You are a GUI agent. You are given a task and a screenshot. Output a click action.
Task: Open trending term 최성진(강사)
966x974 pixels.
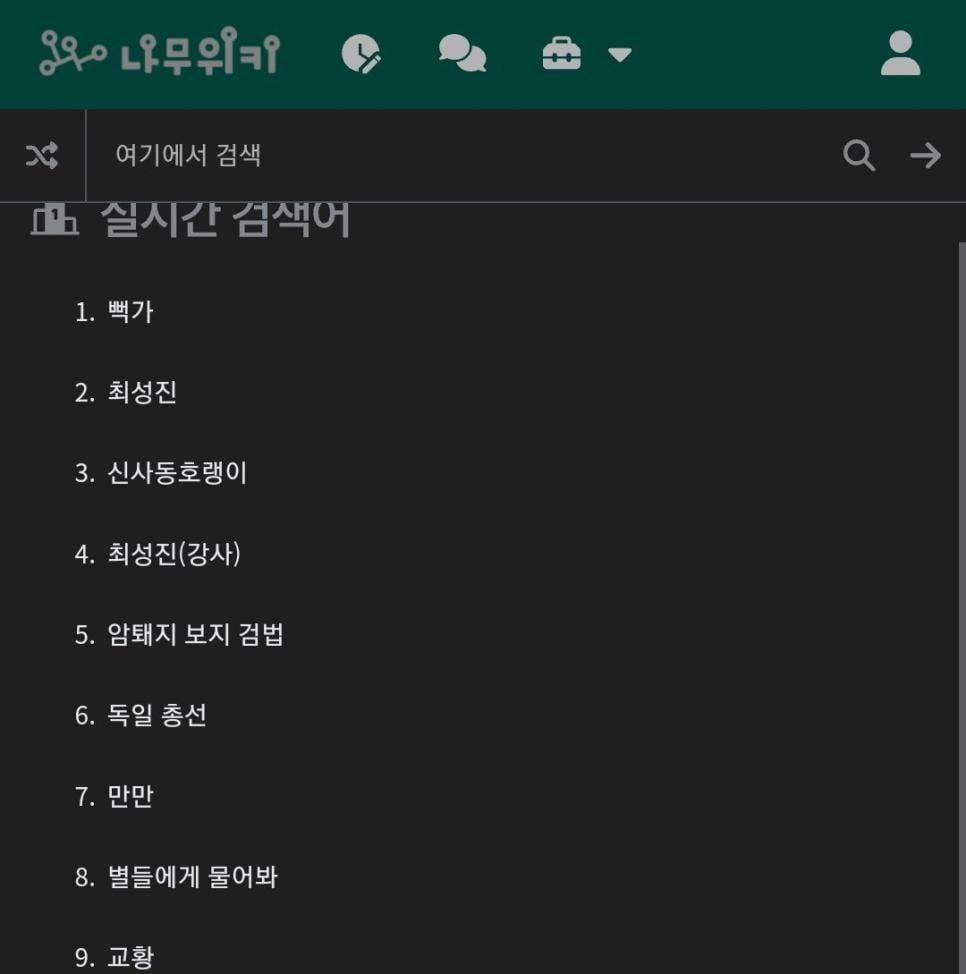(174, 554)
